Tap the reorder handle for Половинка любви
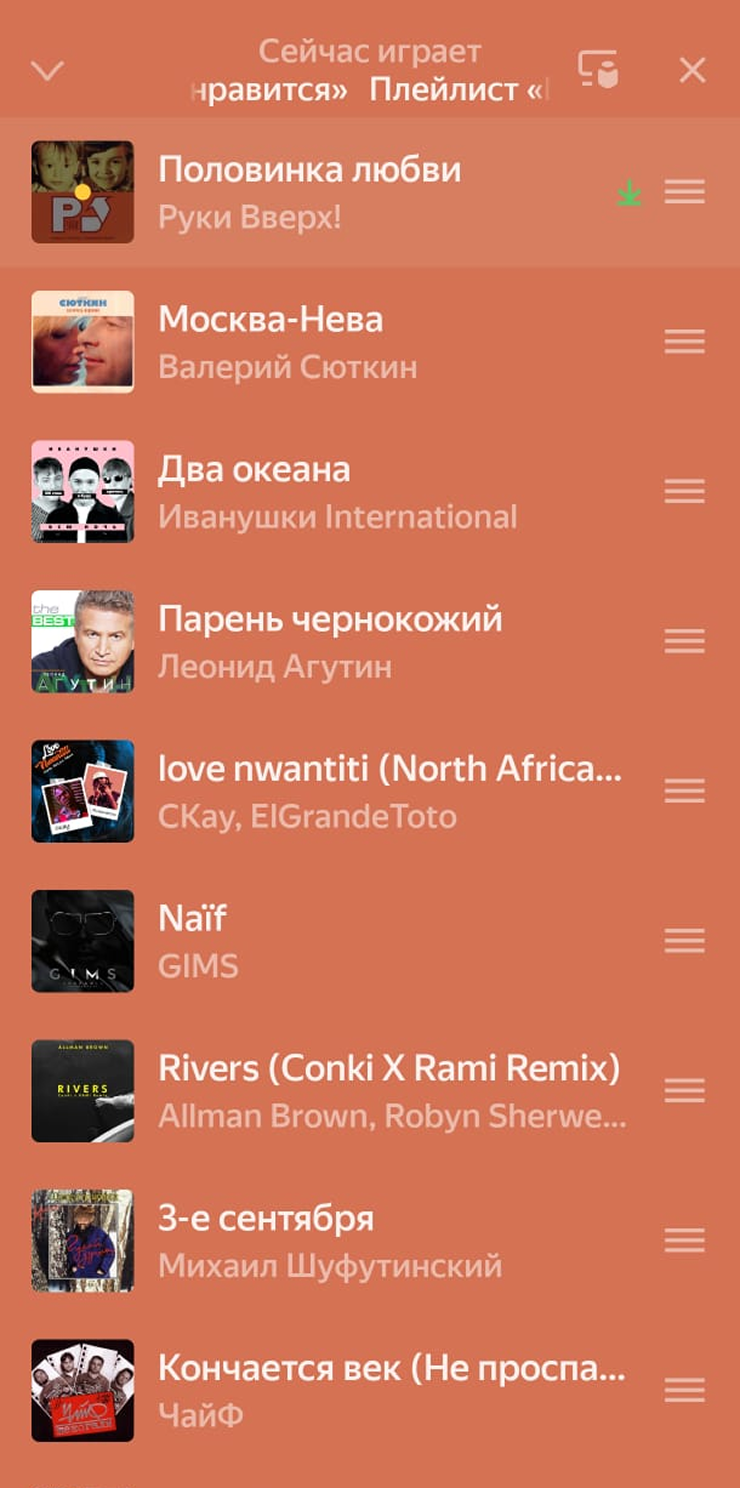The width and height of the screenshot is (740, 1488). click(x=685, y=192)
